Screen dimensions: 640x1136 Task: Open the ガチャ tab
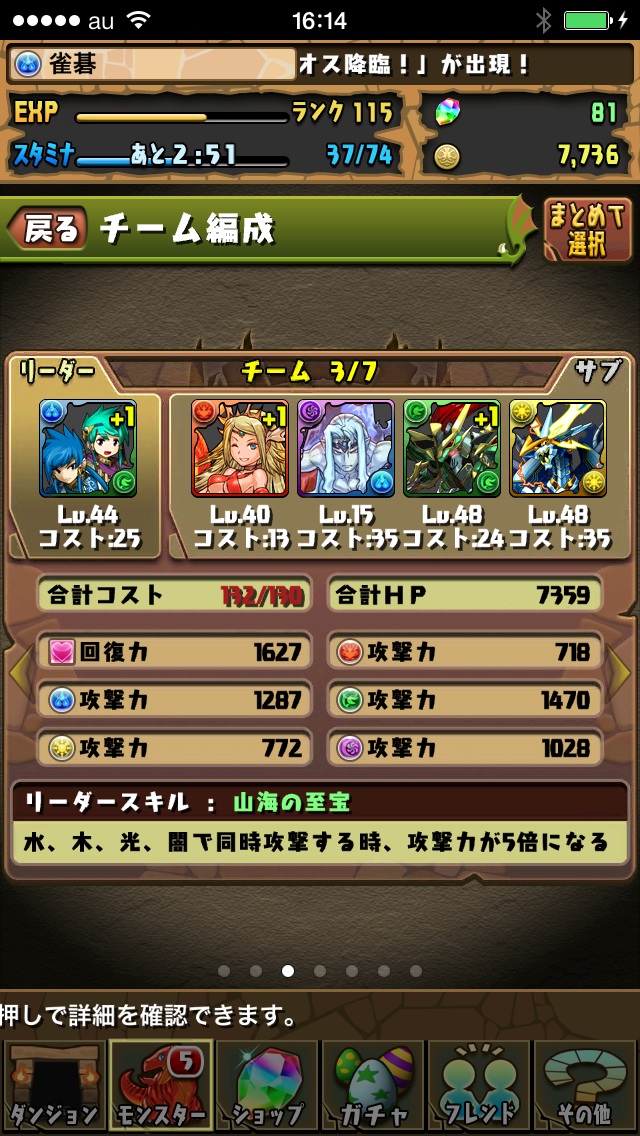pos(373,1087)
